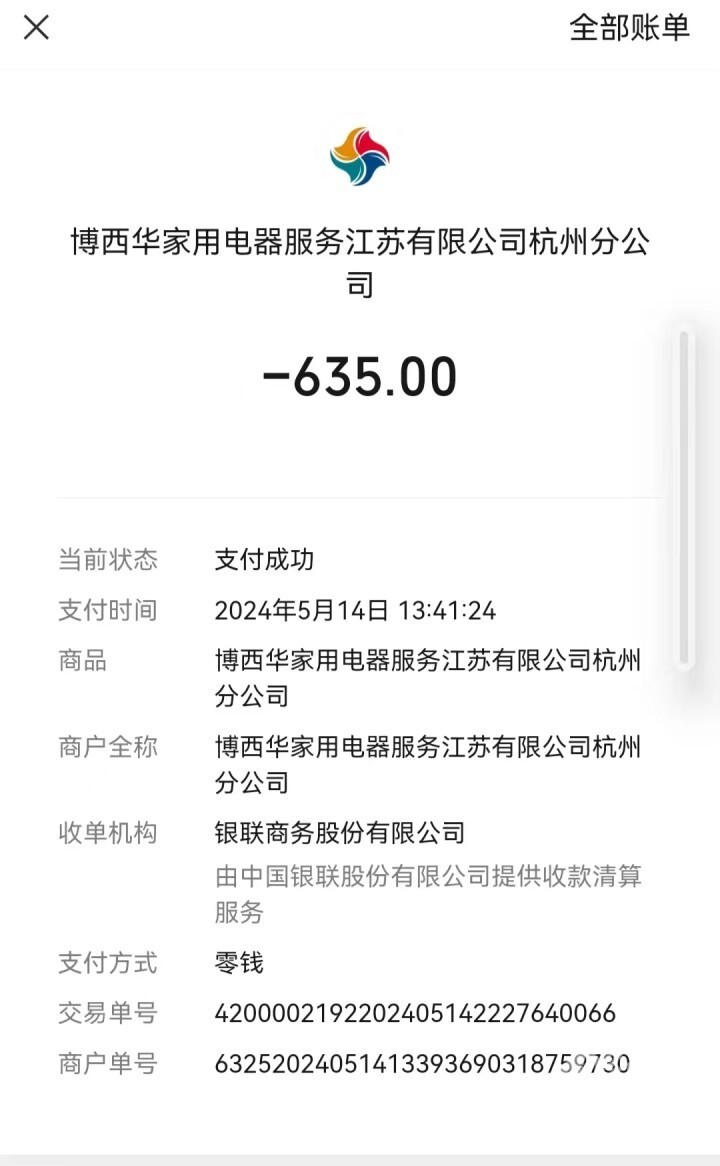Tap the 收单机构 row
The image size is (720, 1166).
click(x=107, y=831)
